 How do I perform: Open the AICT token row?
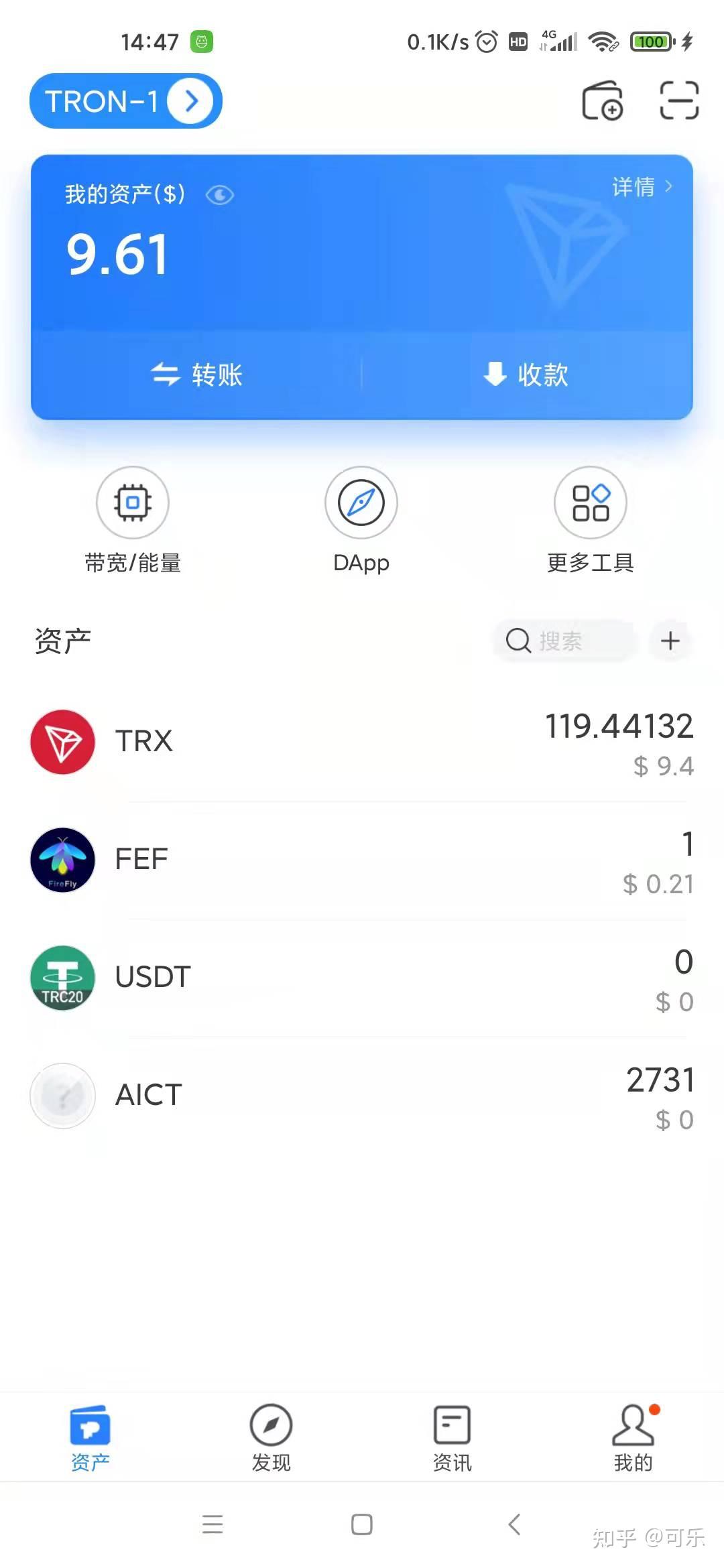(x=362, y=1096)
